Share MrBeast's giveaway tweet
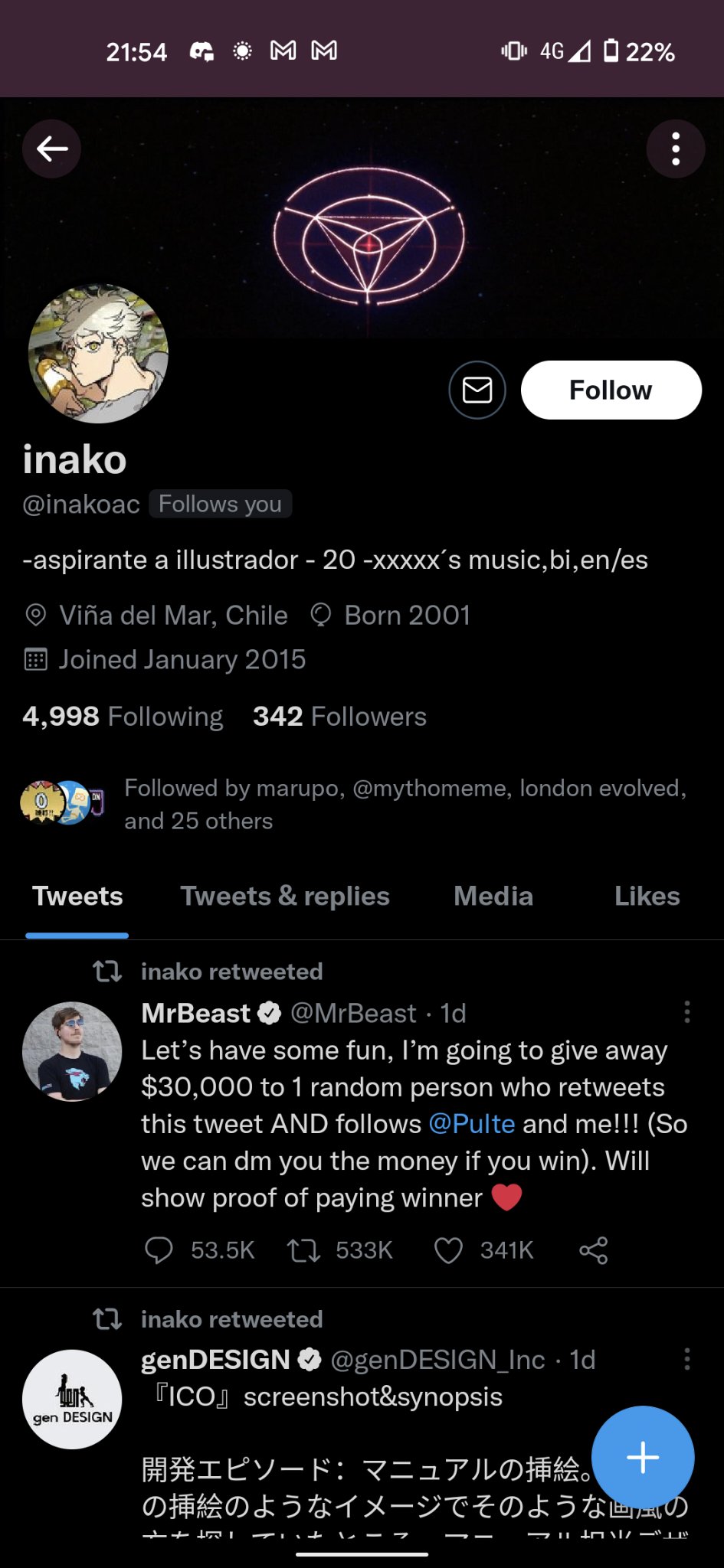The image size is (724, 1568). [x=593, y=1250]
